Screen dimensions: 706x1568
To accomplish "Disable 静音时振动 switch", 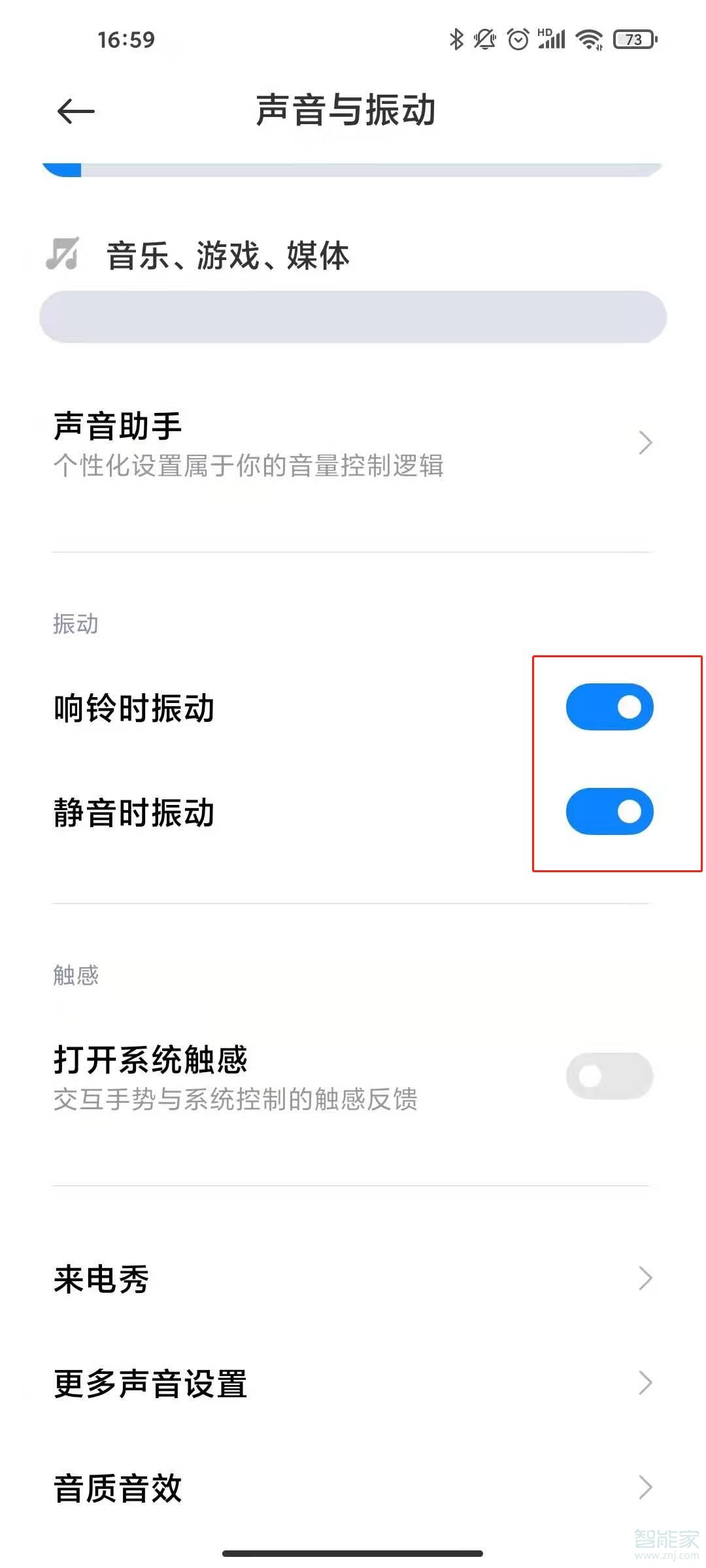I will [x=609, y=811].
